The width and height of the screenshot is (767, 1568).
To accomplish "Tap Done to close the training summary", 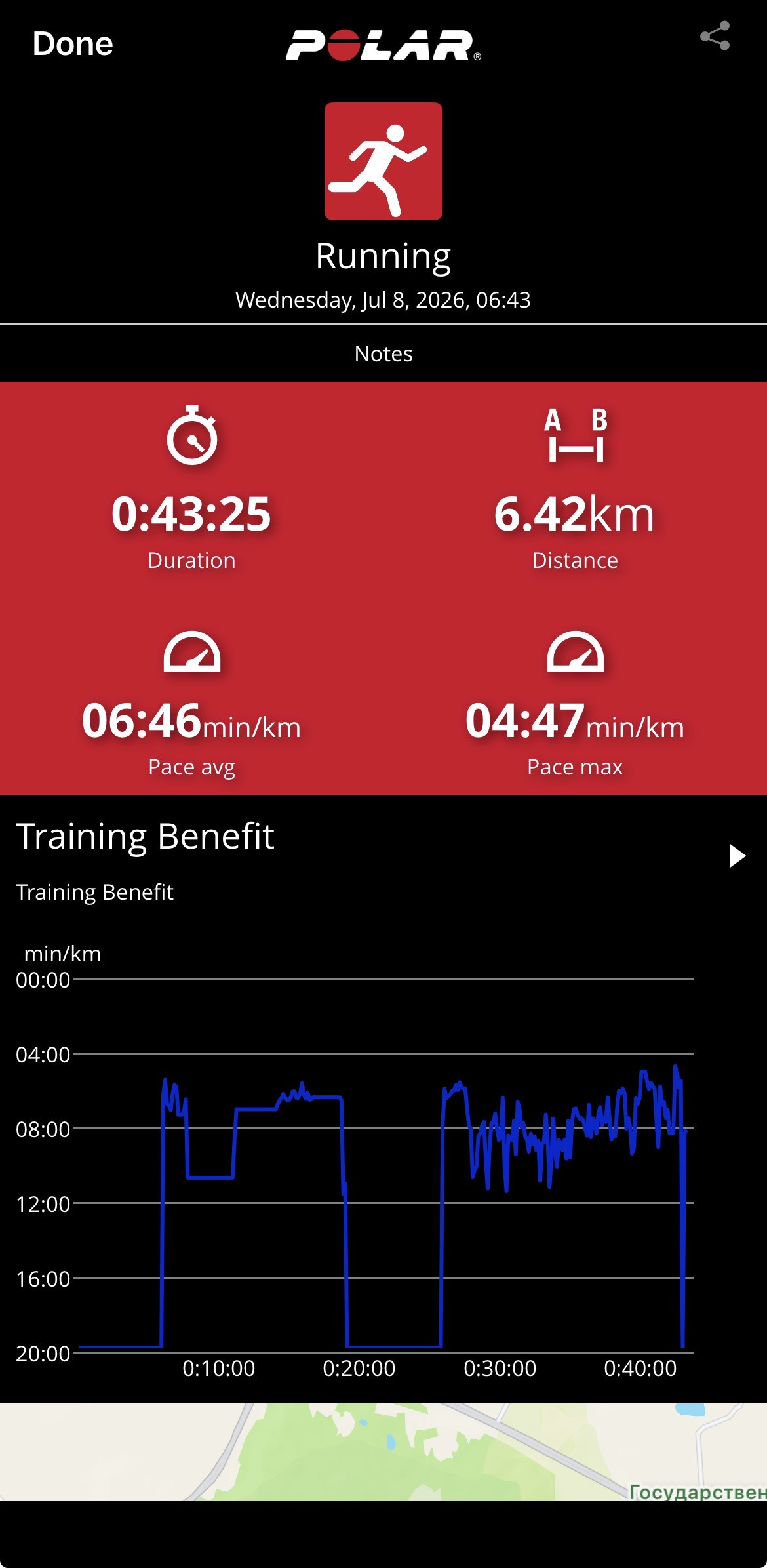I will [x=73, y=44].
